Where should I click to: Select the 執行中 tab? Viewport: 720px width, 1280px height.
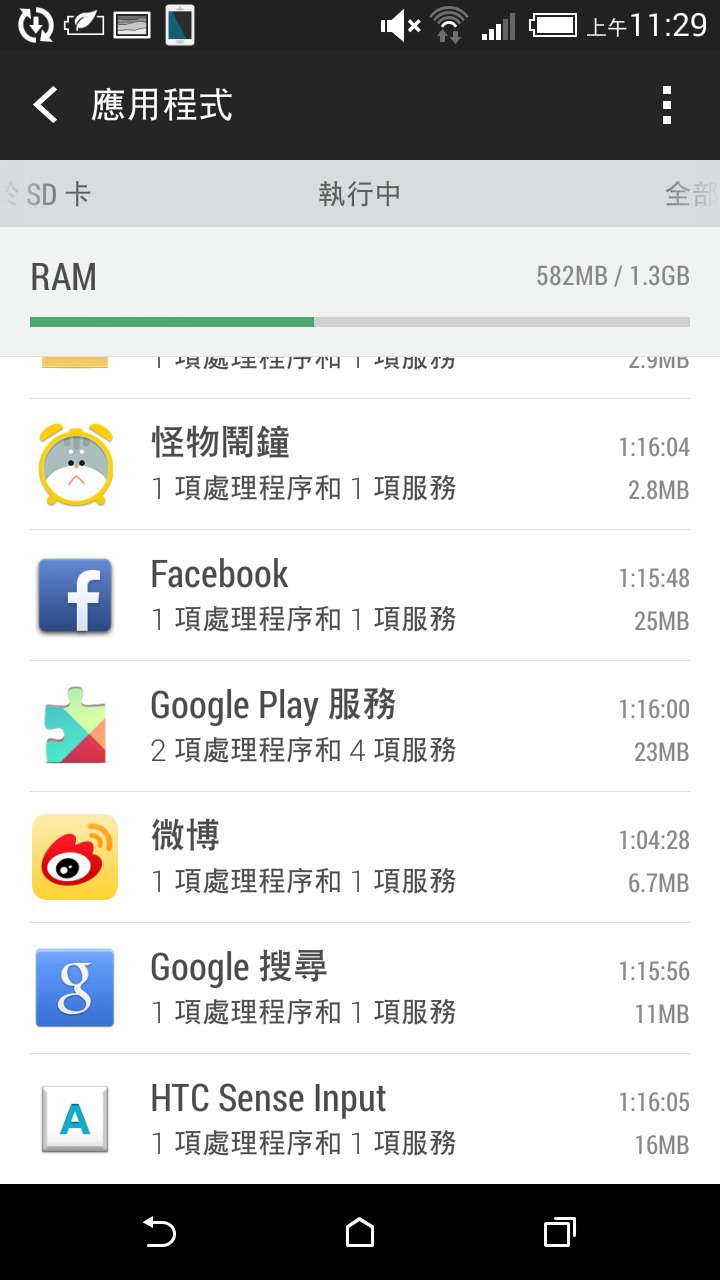pyautogui.click(x=359, y=194)
